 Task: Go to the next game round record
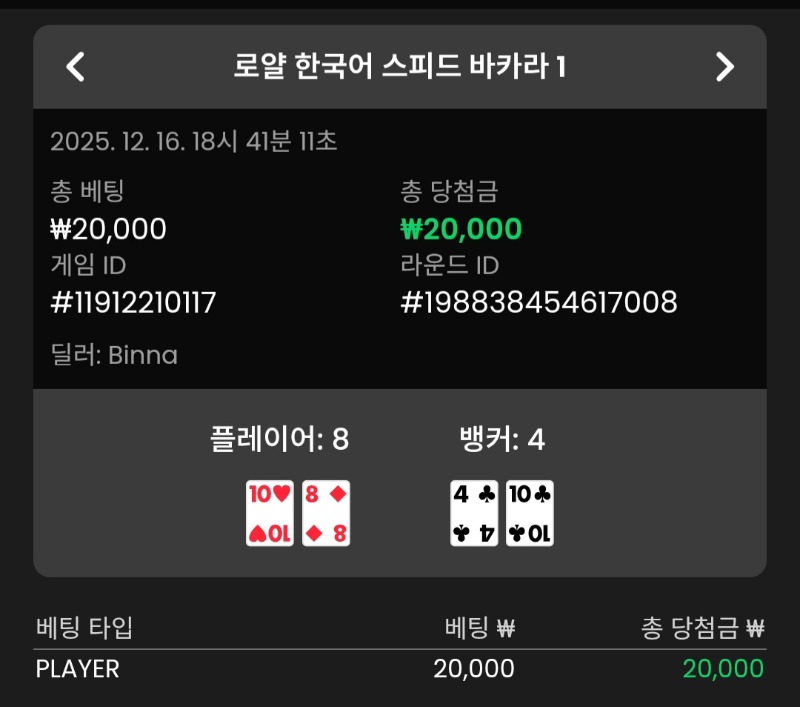pos(725,67)
